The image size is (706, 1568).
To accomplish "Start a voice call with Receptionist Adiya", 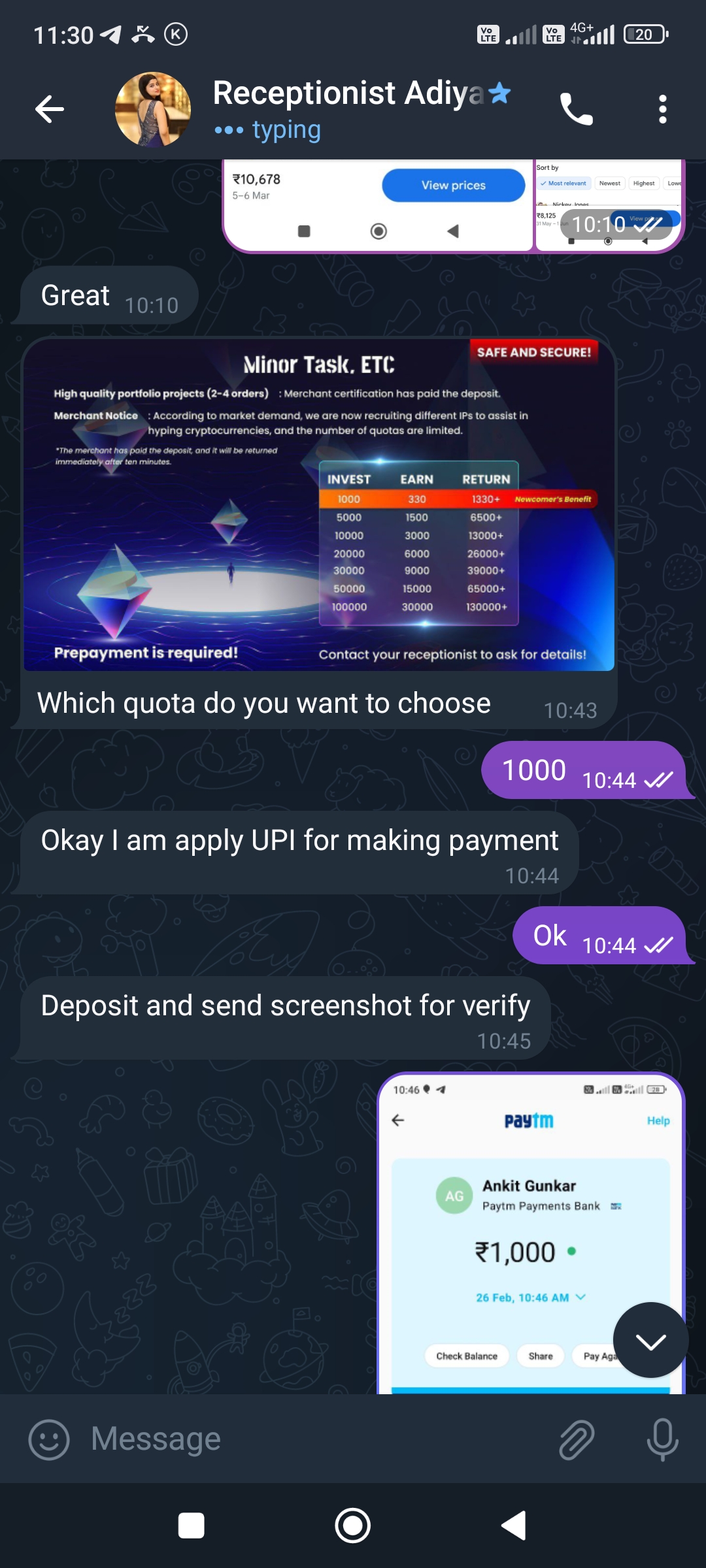I will pyautogui.click(x=576, y=109).
